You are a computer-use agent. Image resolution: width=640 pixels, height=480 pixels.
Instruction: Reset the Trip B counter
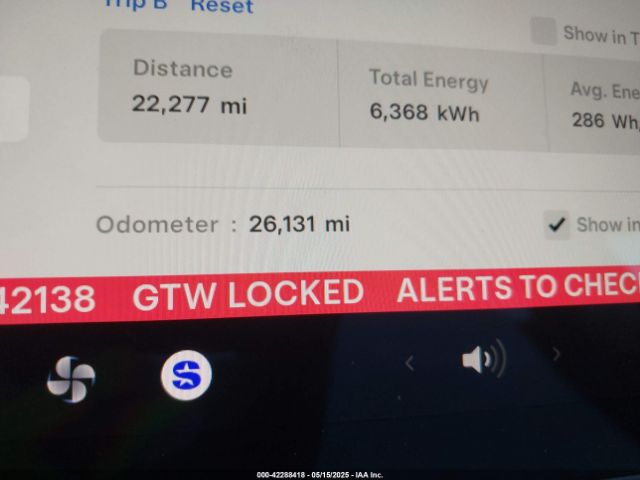[x=221, y=6]
